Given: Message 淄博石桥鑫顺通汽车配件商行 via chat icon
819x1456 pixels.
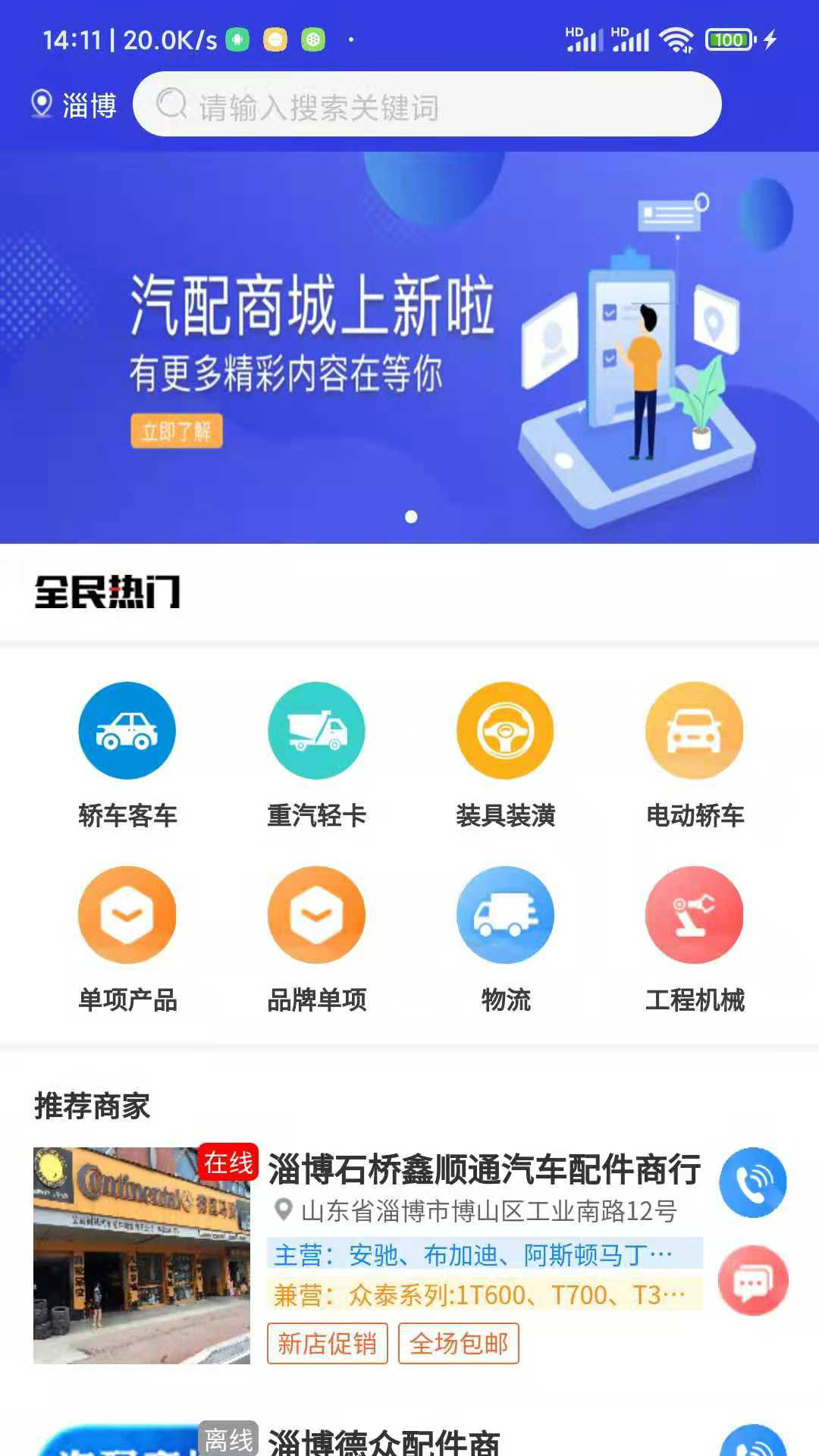Looking at the screenshot, I should click(752, 1280).
